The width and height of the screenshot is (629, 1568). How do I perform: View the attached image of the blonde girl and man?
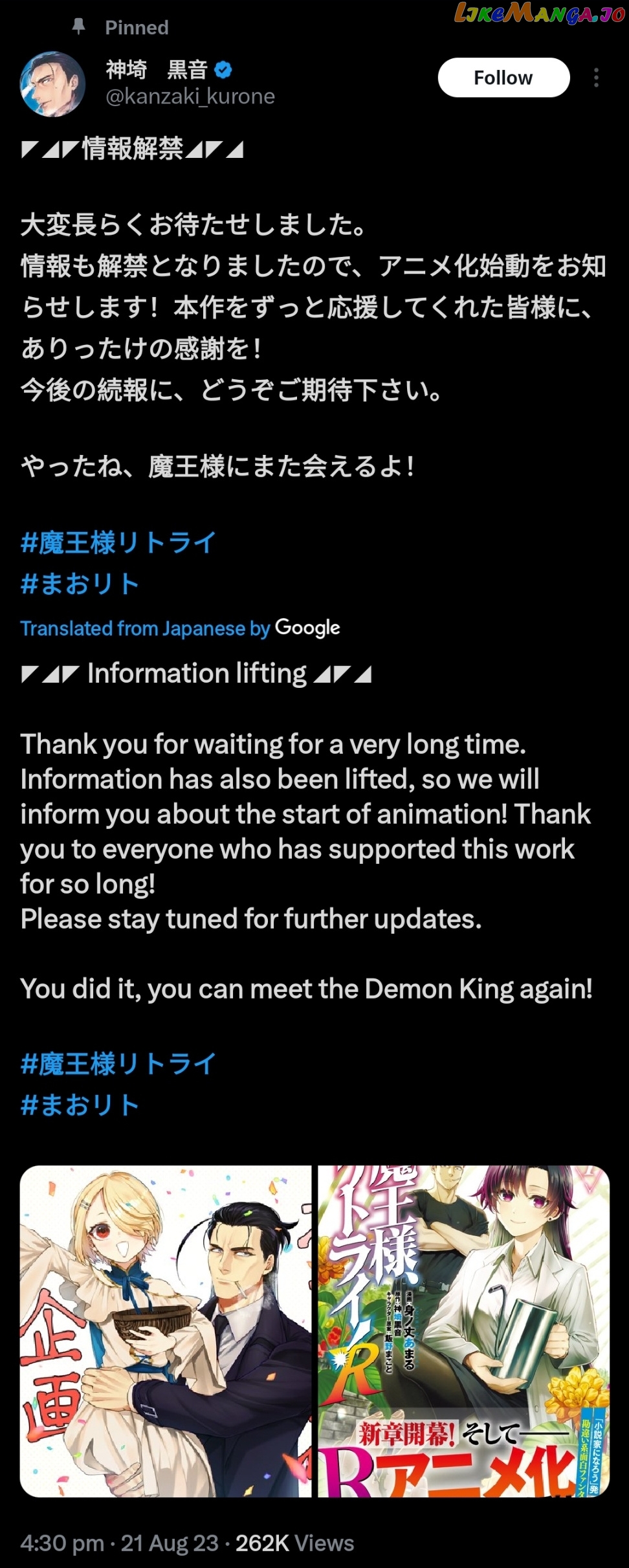166,1331
